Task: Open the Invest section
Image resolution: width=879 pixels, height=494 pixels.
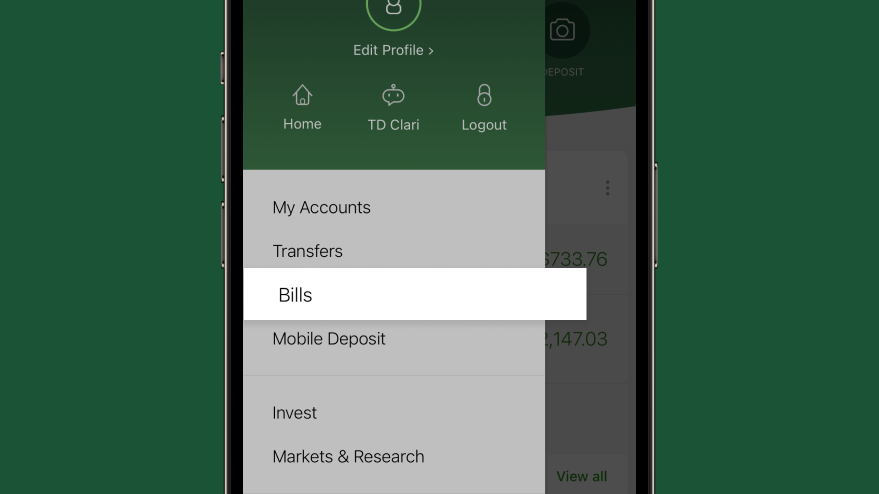Action: pos(294,413)
